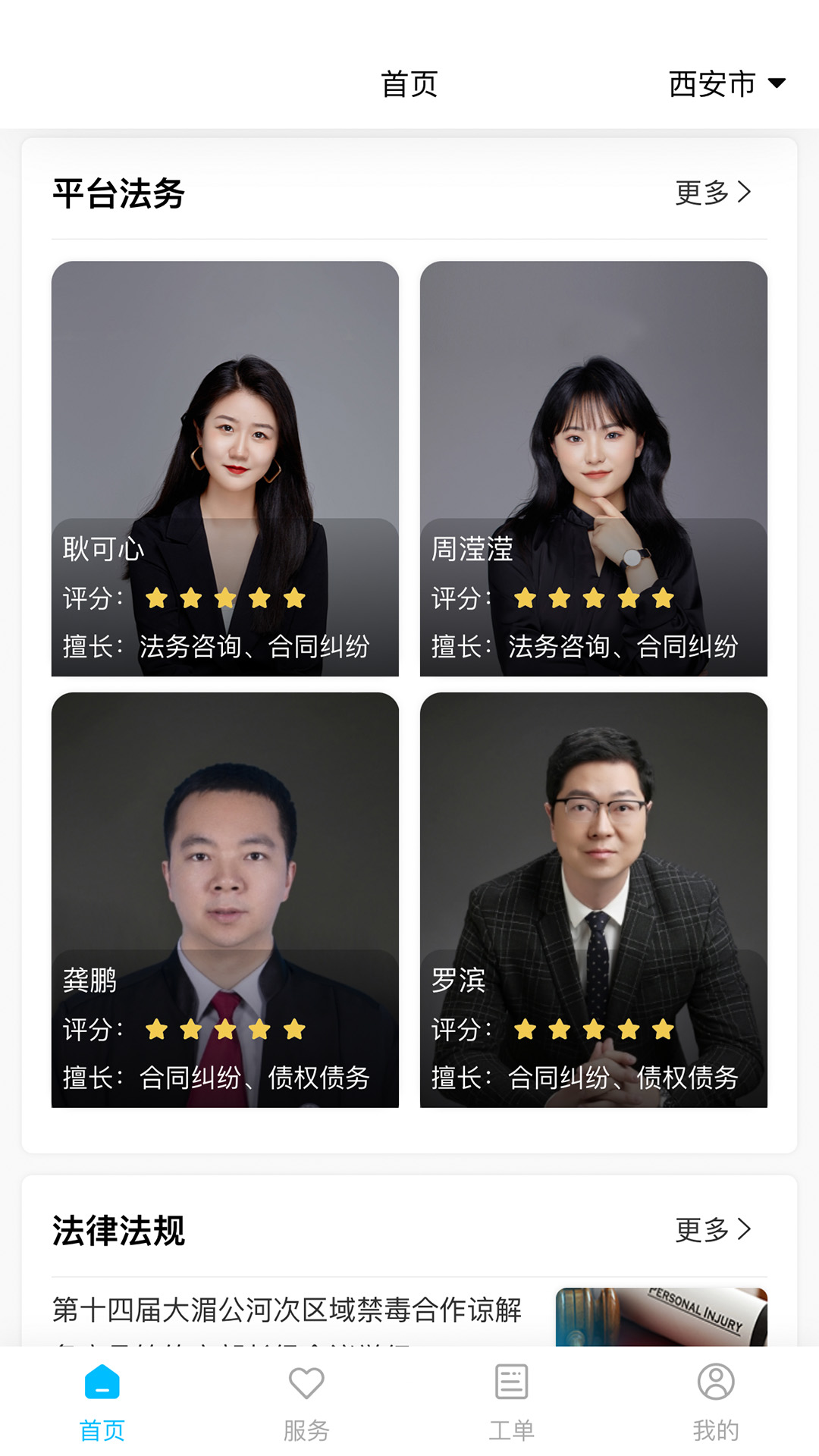
Task: Go to the 我的 tab
Action: click(x=715, y=1401)
